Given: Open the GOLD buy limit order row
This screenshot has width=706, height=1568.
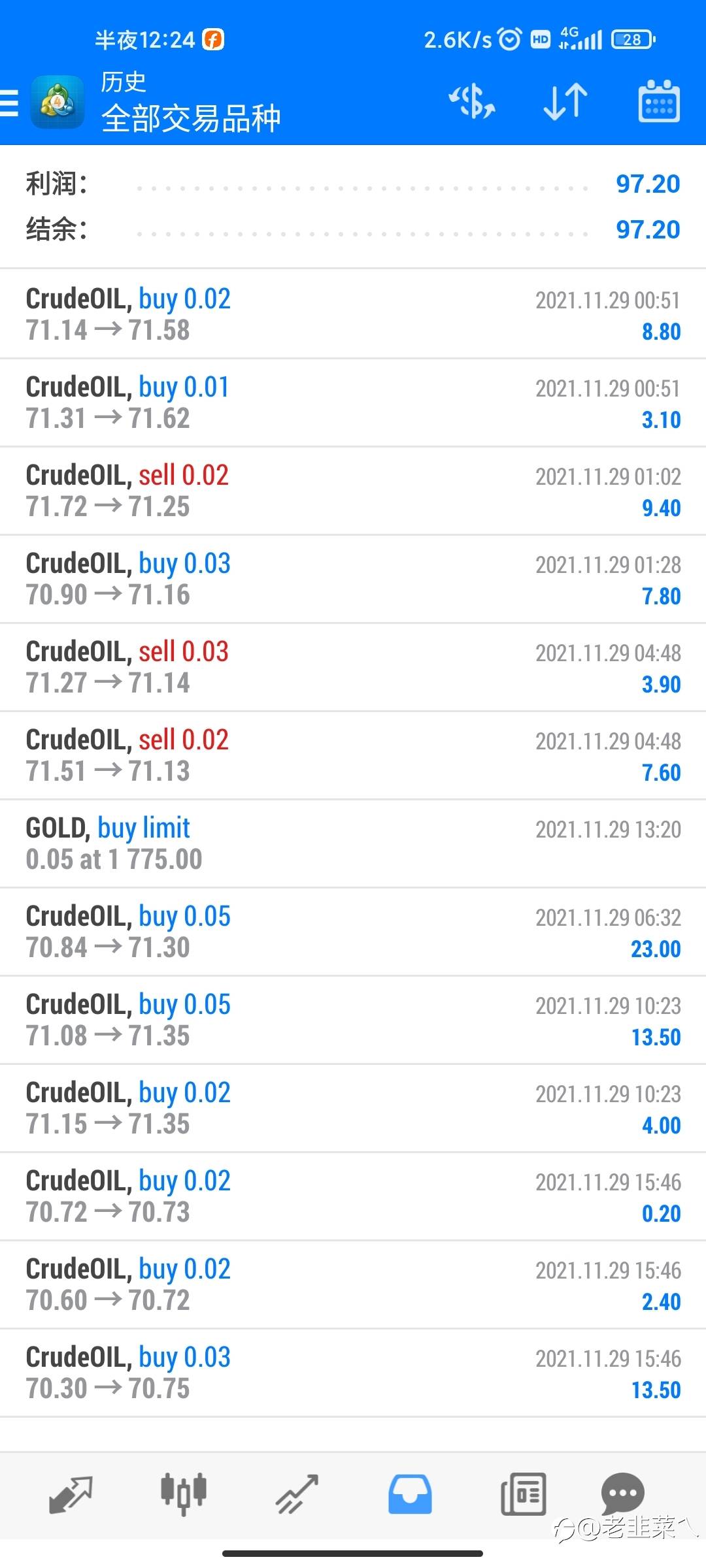Looking at the screenshot, I should click(x=353, y=843).
